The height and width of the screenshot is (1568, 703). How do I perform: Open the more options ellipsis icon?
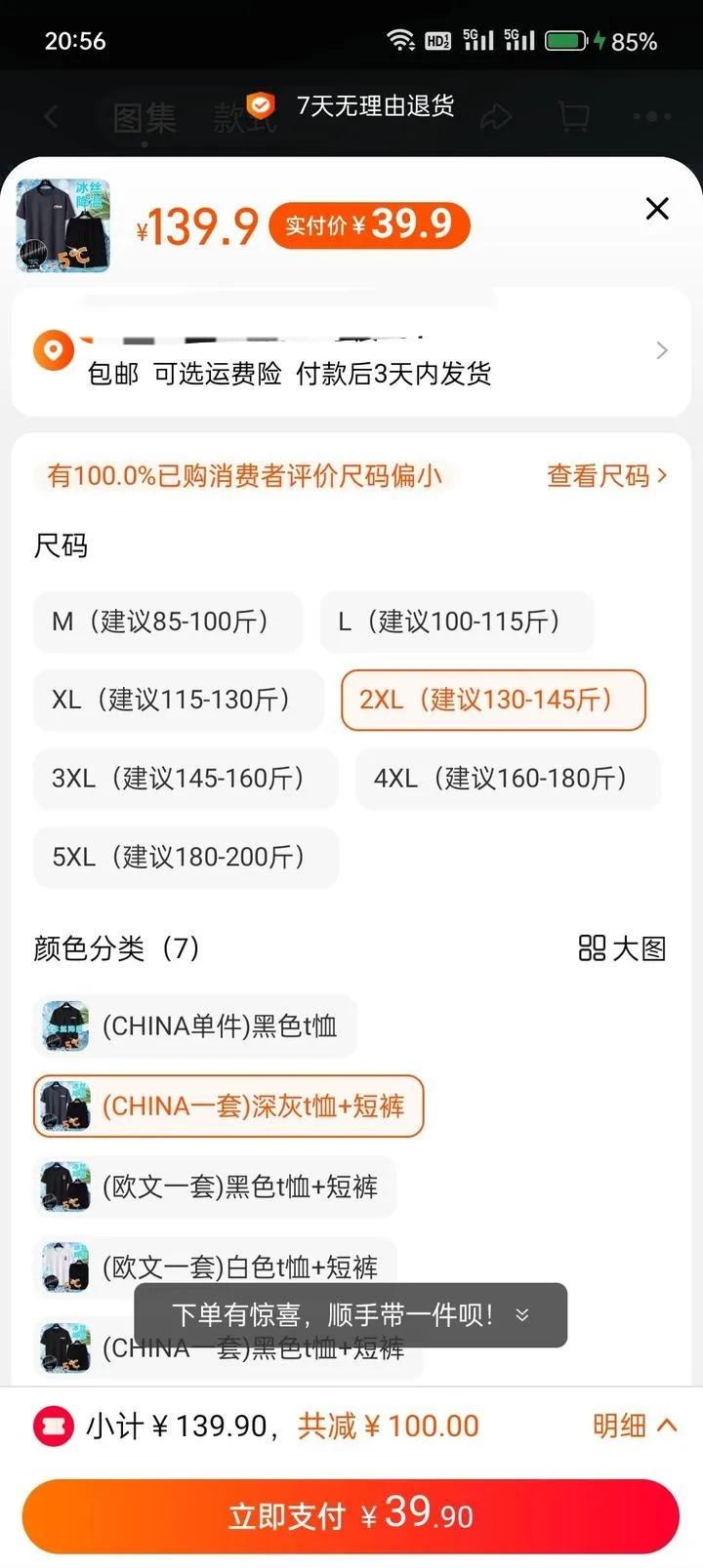point(649,115)
